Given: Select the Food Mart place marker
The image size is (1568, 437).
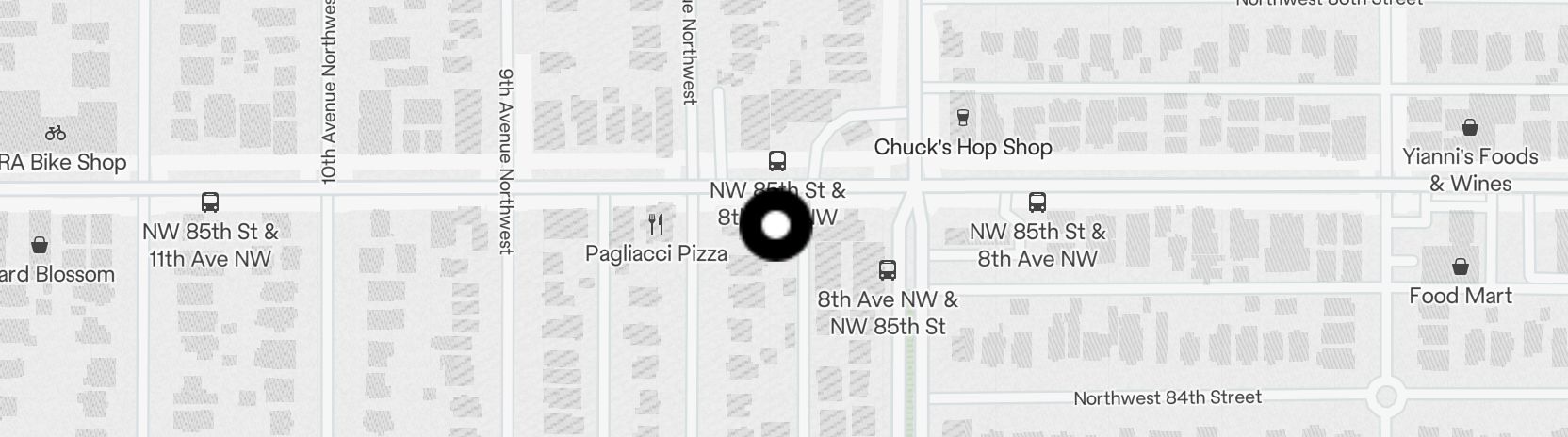Looking at the screenshot, I should tap(1460, 267).
